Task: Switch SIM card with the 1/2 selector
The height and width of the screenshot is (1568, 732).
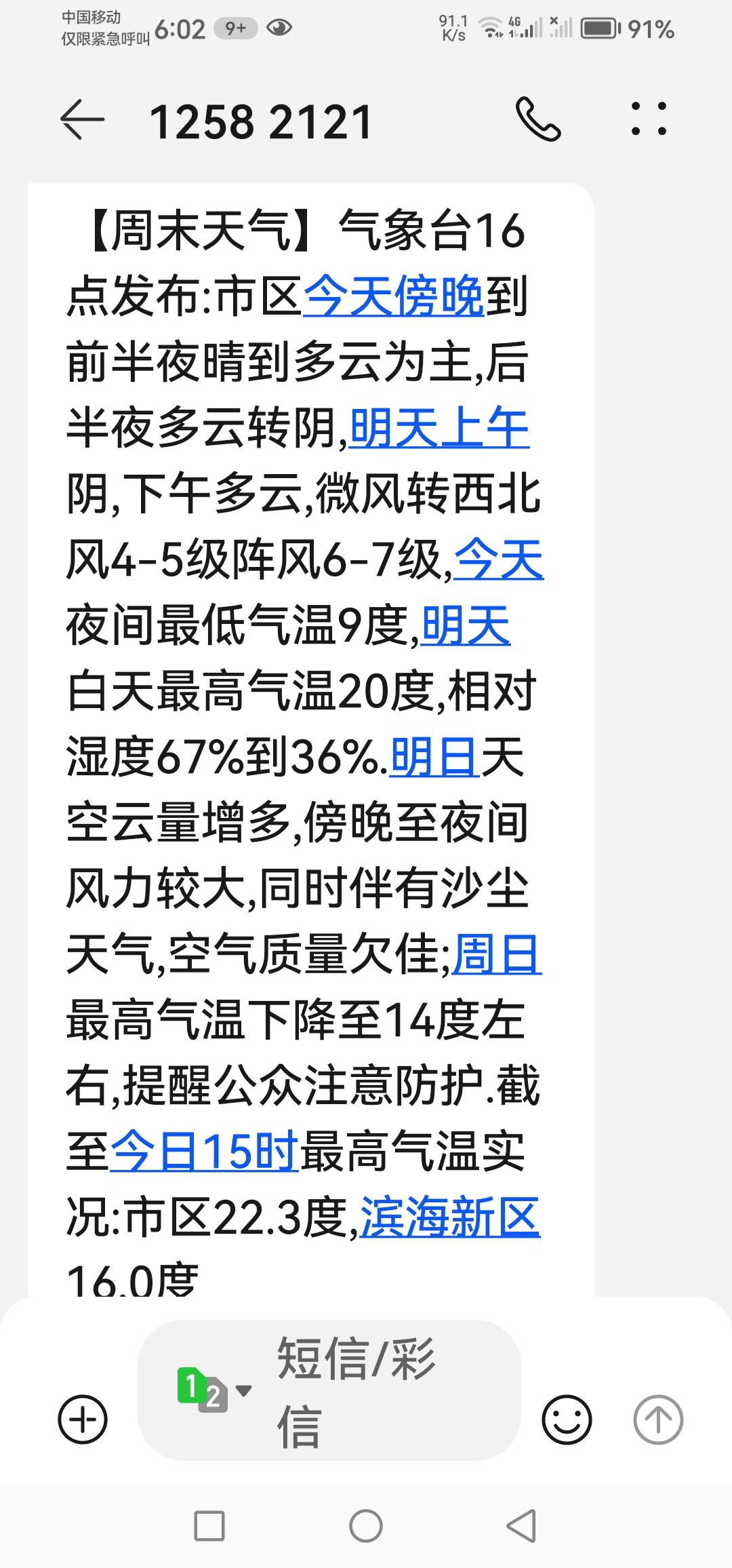Action: 213,1391
